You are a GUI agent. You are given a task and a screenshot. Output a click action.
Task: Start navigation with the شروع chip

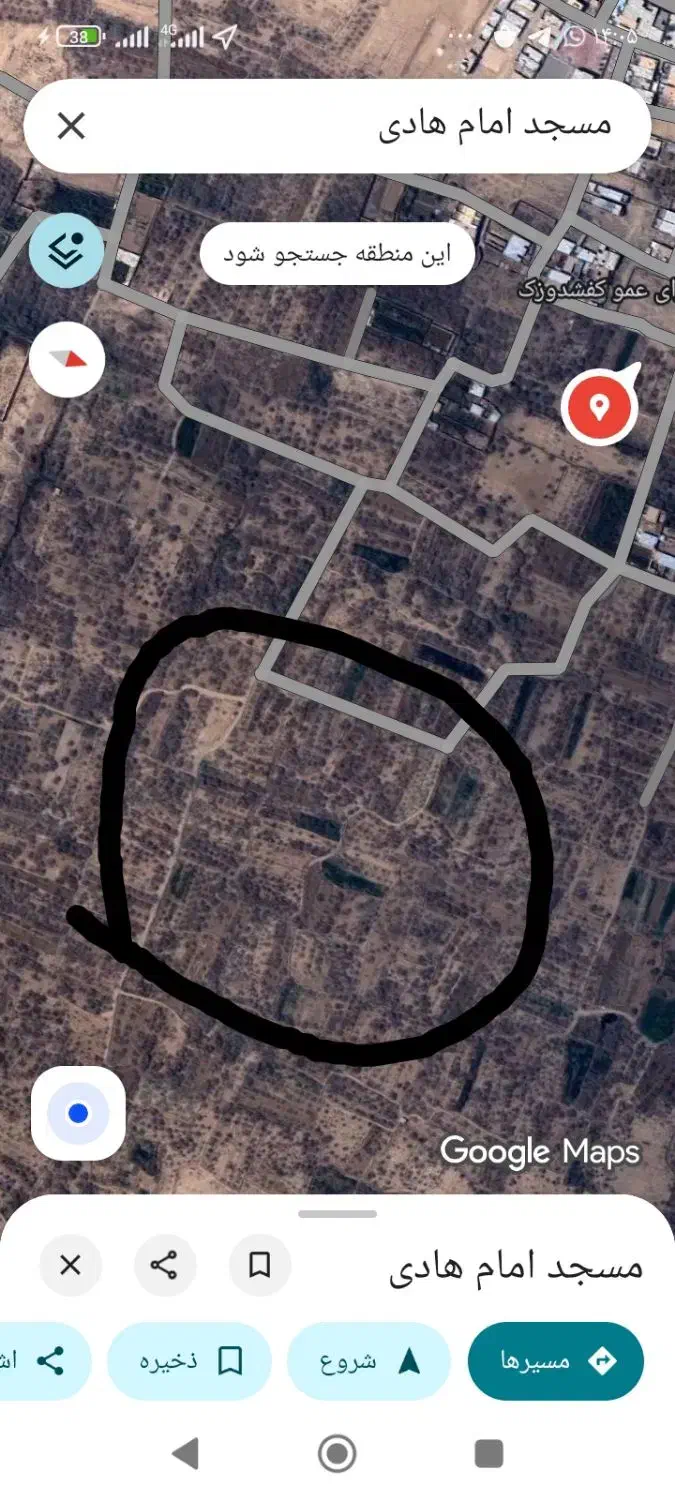pos(369,1361)
